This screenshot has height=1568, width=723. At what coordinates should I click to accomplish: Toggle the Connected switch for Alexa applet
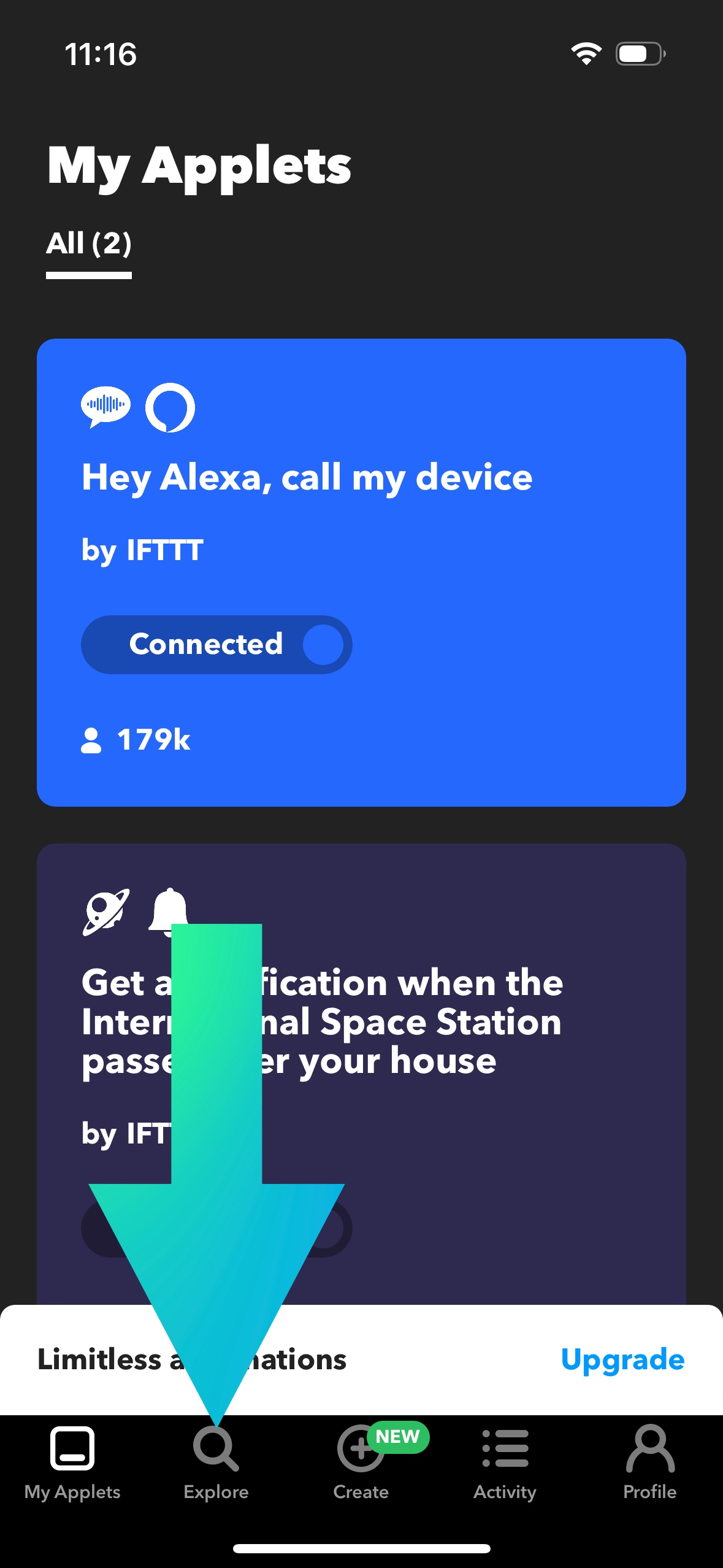point(216,645)
